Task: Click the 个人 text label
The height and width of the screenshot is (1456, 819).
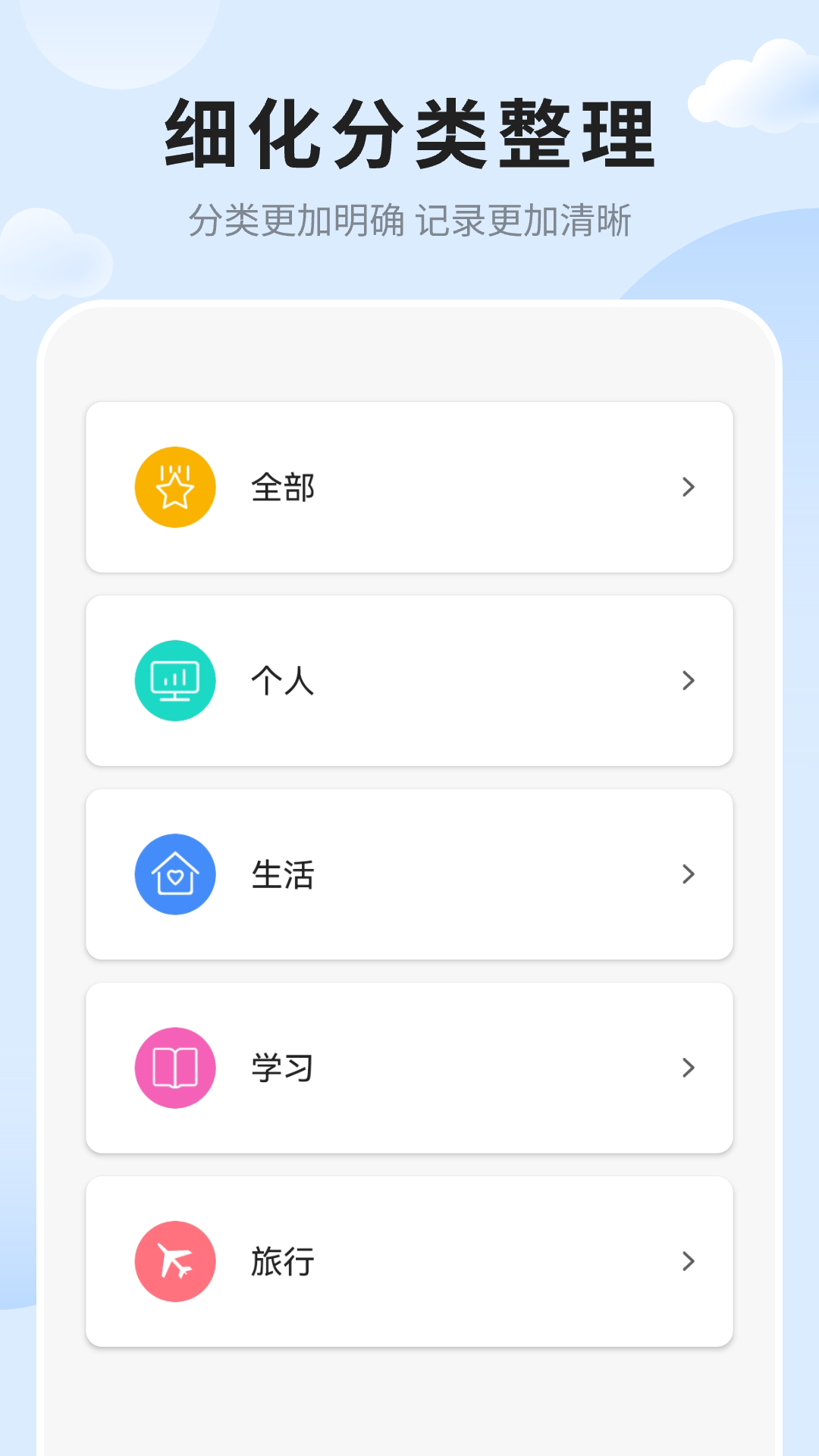Action: (281, 680)
